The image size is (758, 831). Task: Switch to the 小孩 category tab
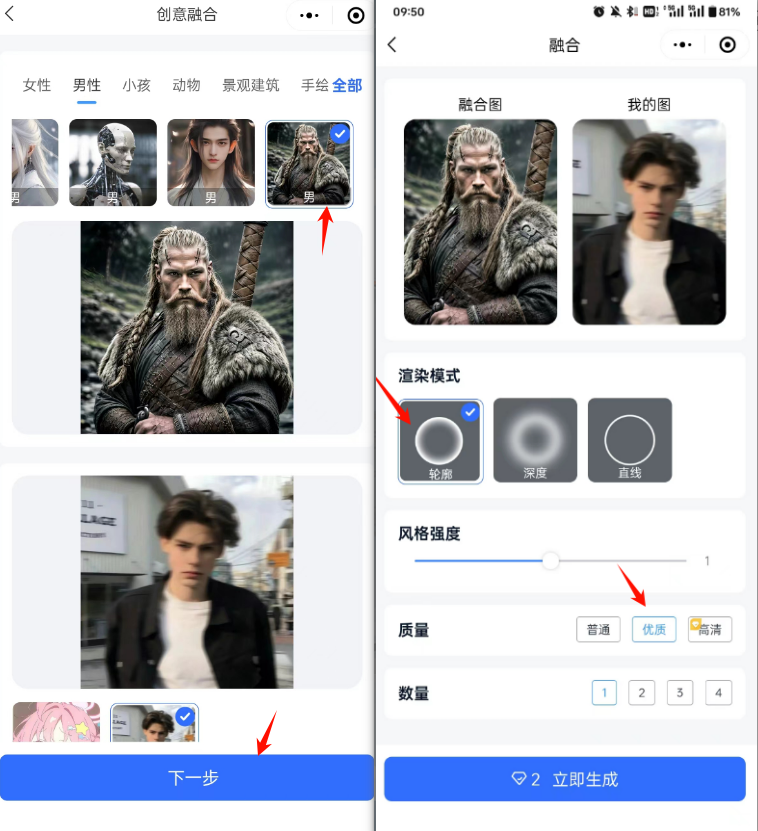[137, 85]
